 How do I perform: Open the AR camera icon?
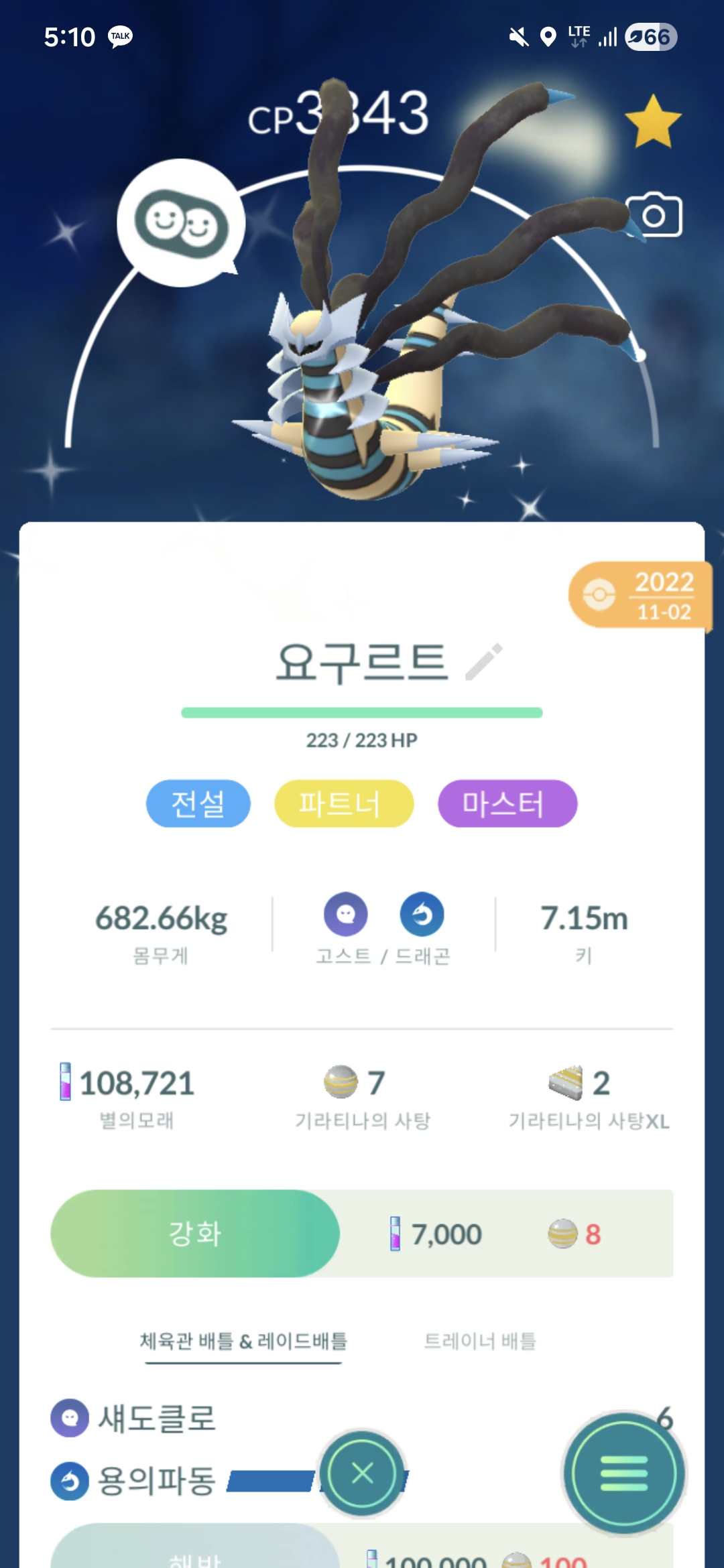click(653, 215)
